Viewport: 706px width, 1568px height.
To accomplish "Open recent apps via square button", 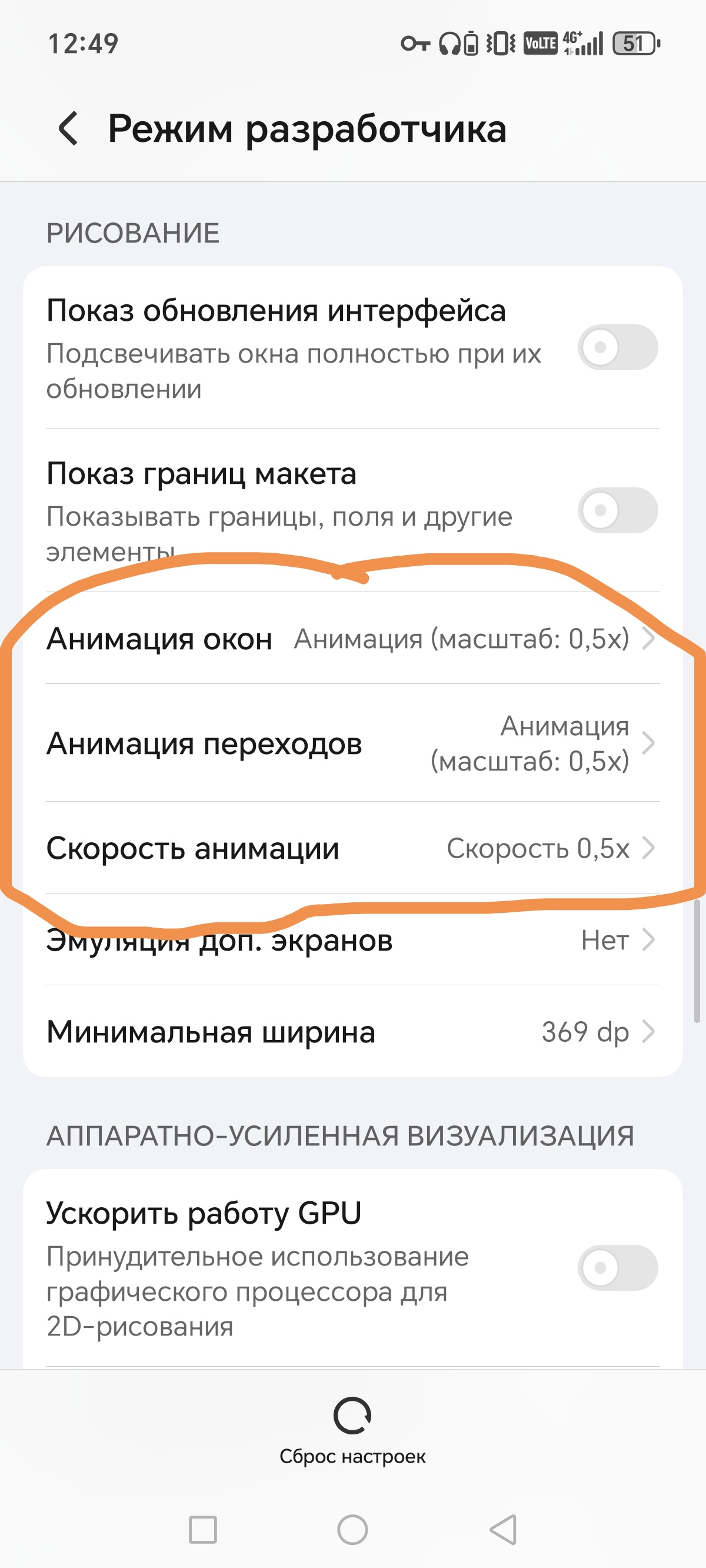I will coord(202,1530).
